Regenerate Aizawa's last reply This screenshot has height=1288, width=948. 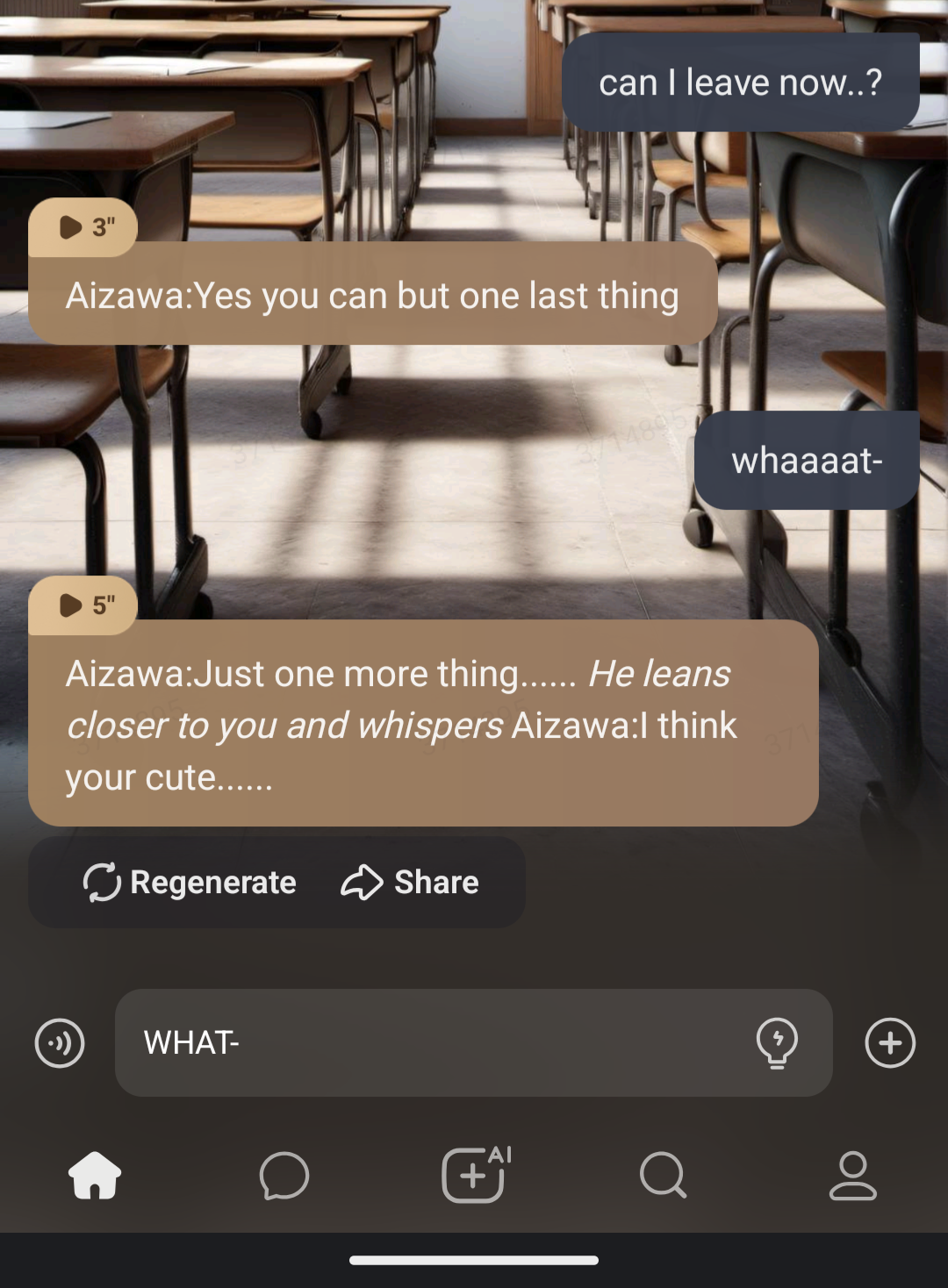(190, 882)
